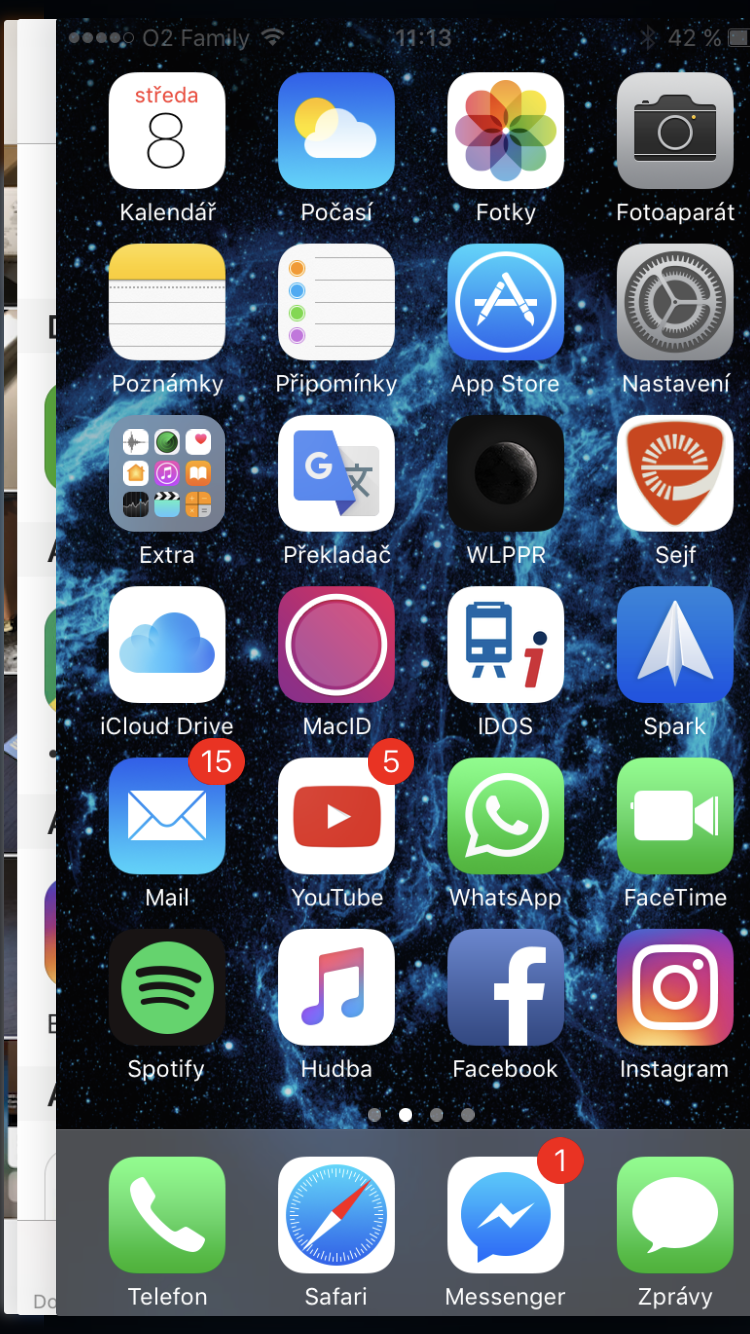Open Mail with 15 unread

(x=167, y=816)
